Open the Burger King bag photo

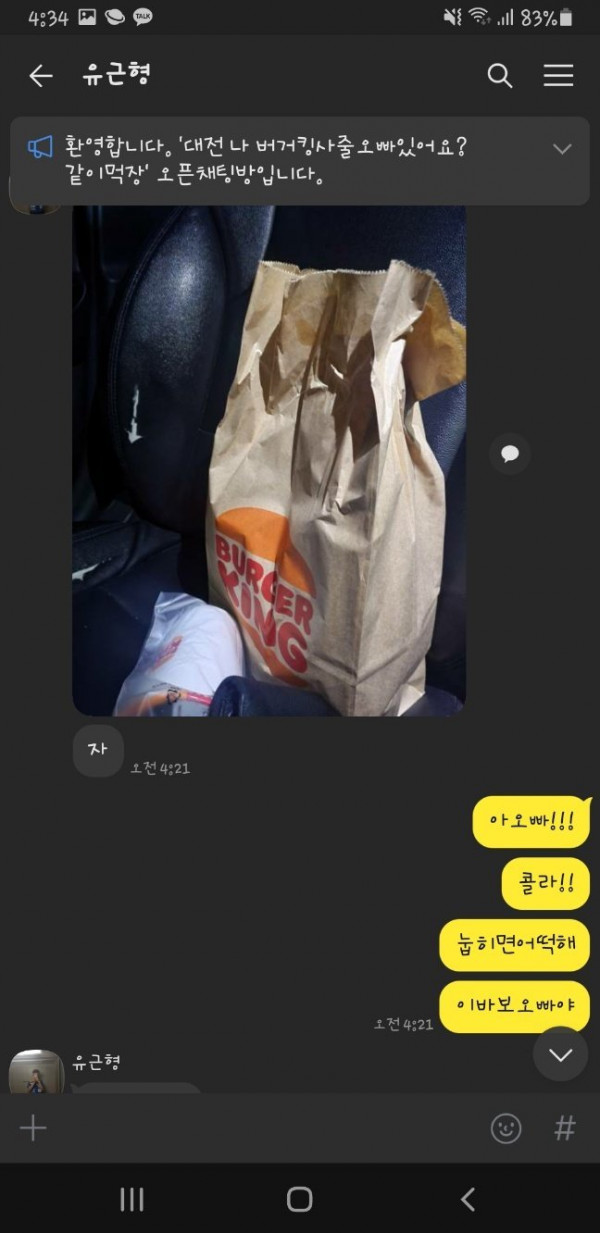268,460
